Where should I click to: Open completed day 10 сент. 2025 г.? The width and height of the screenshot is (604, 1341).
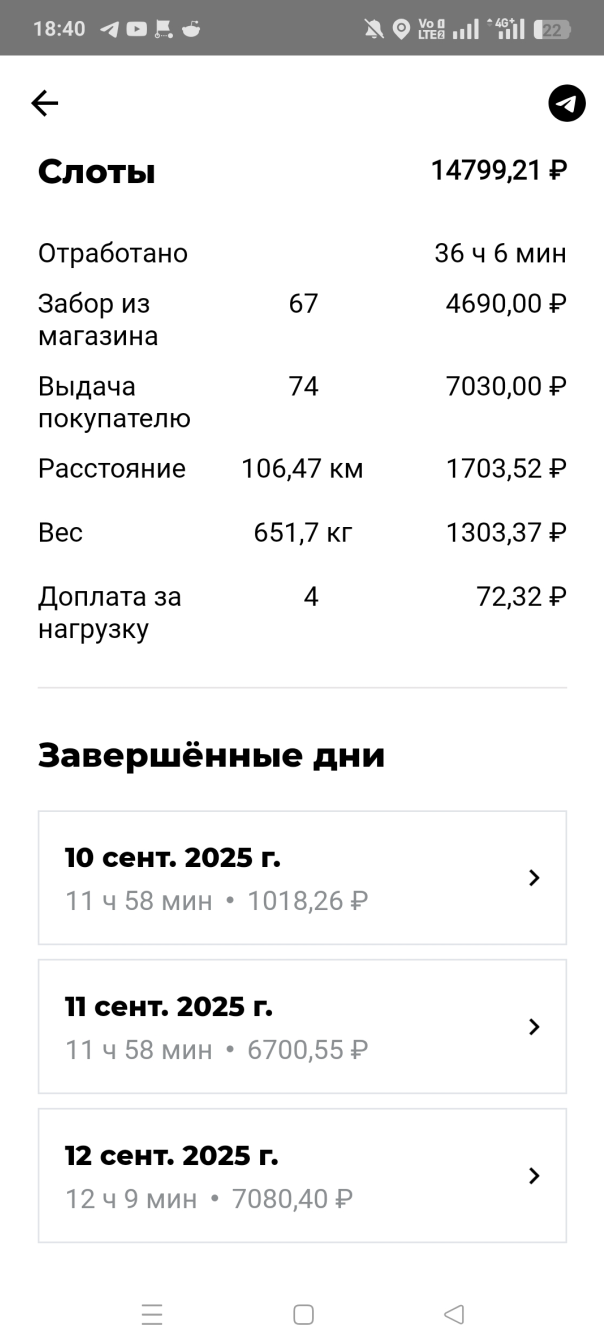click(x=302, y=877)
